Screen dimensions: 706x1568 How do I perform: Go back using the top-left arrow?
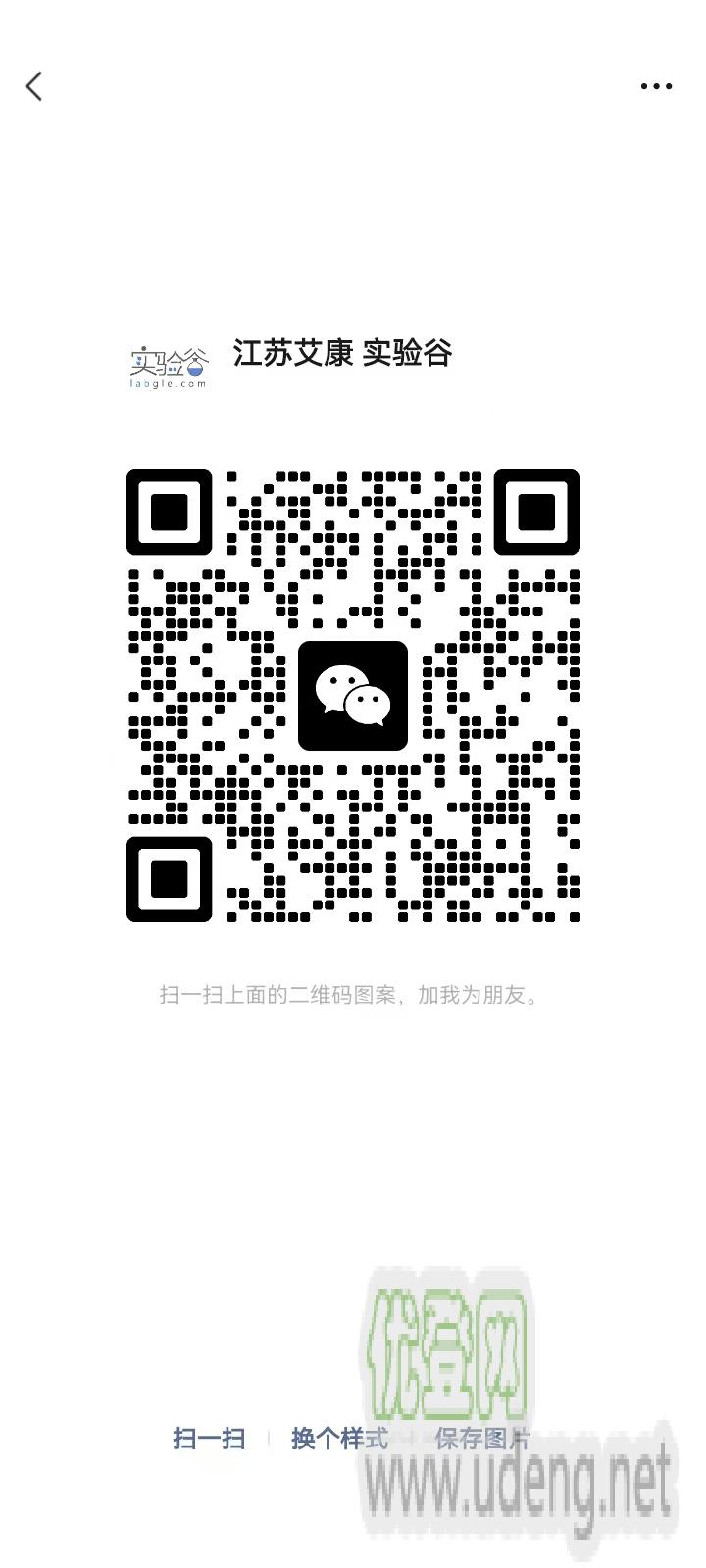(34, 86)
